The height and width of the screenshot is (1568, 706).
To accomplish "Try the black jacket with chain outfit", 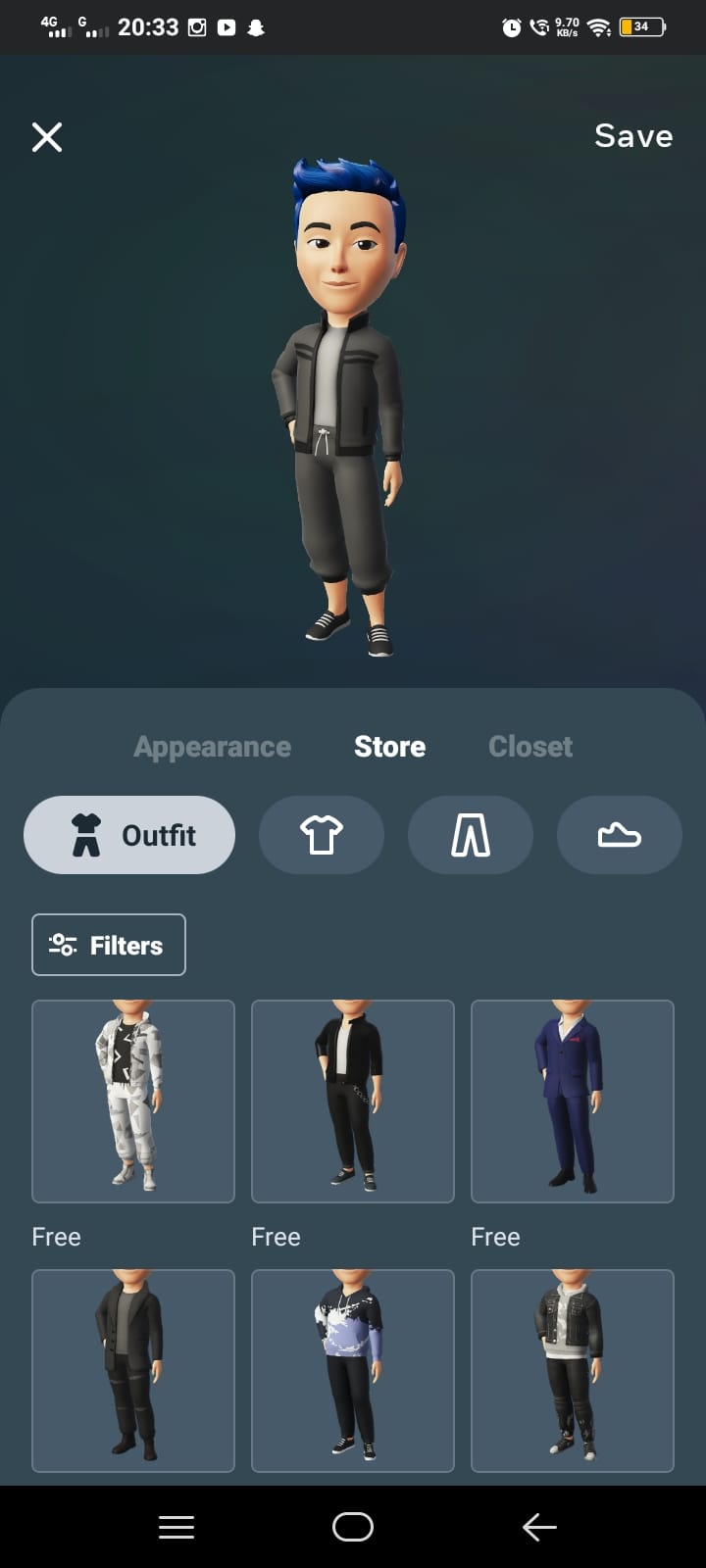I will click(x=353, y=1102).
